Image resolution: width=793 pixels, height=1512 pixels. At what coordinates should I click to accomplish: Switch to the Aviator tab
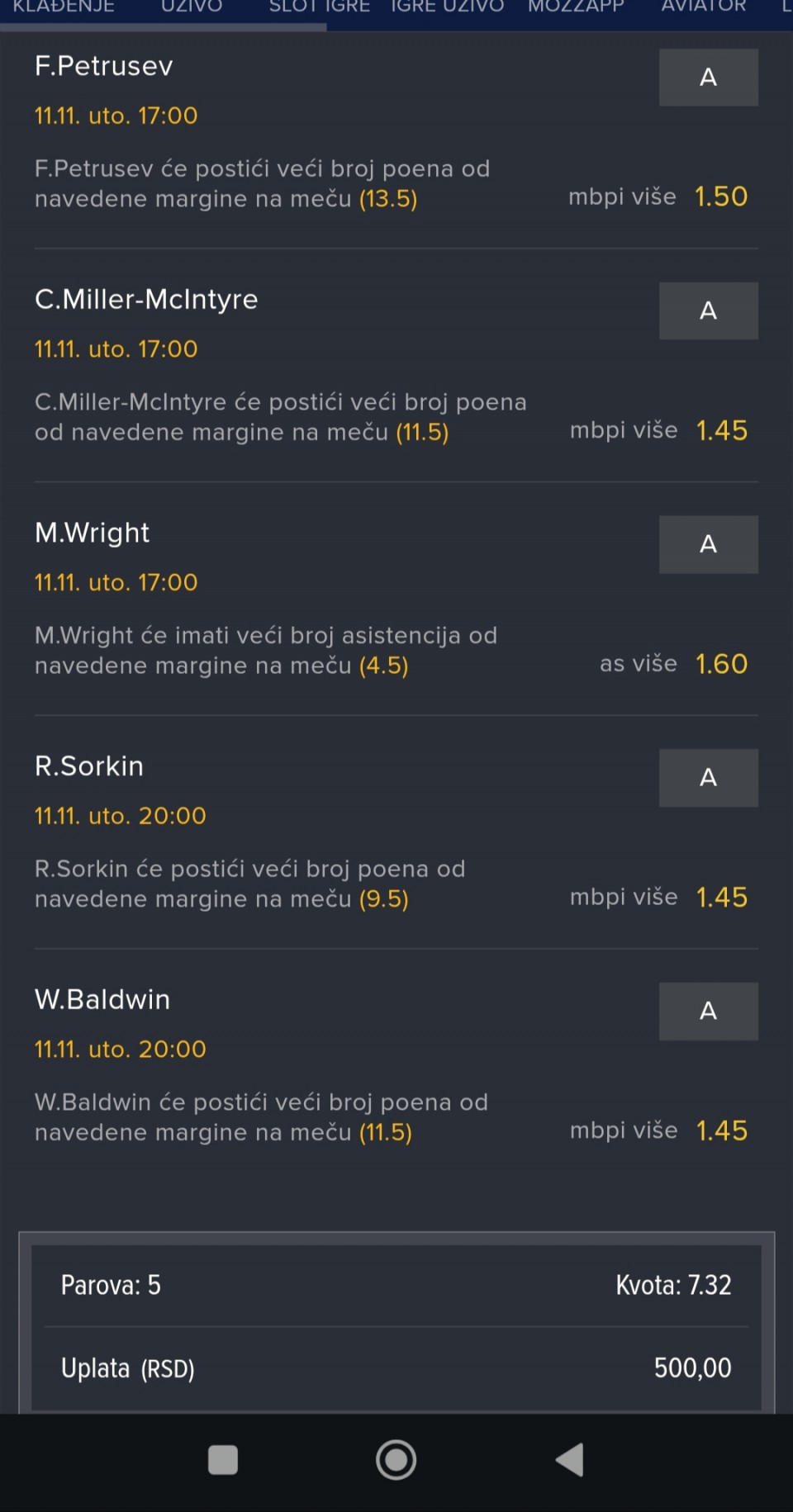[704, 7]
